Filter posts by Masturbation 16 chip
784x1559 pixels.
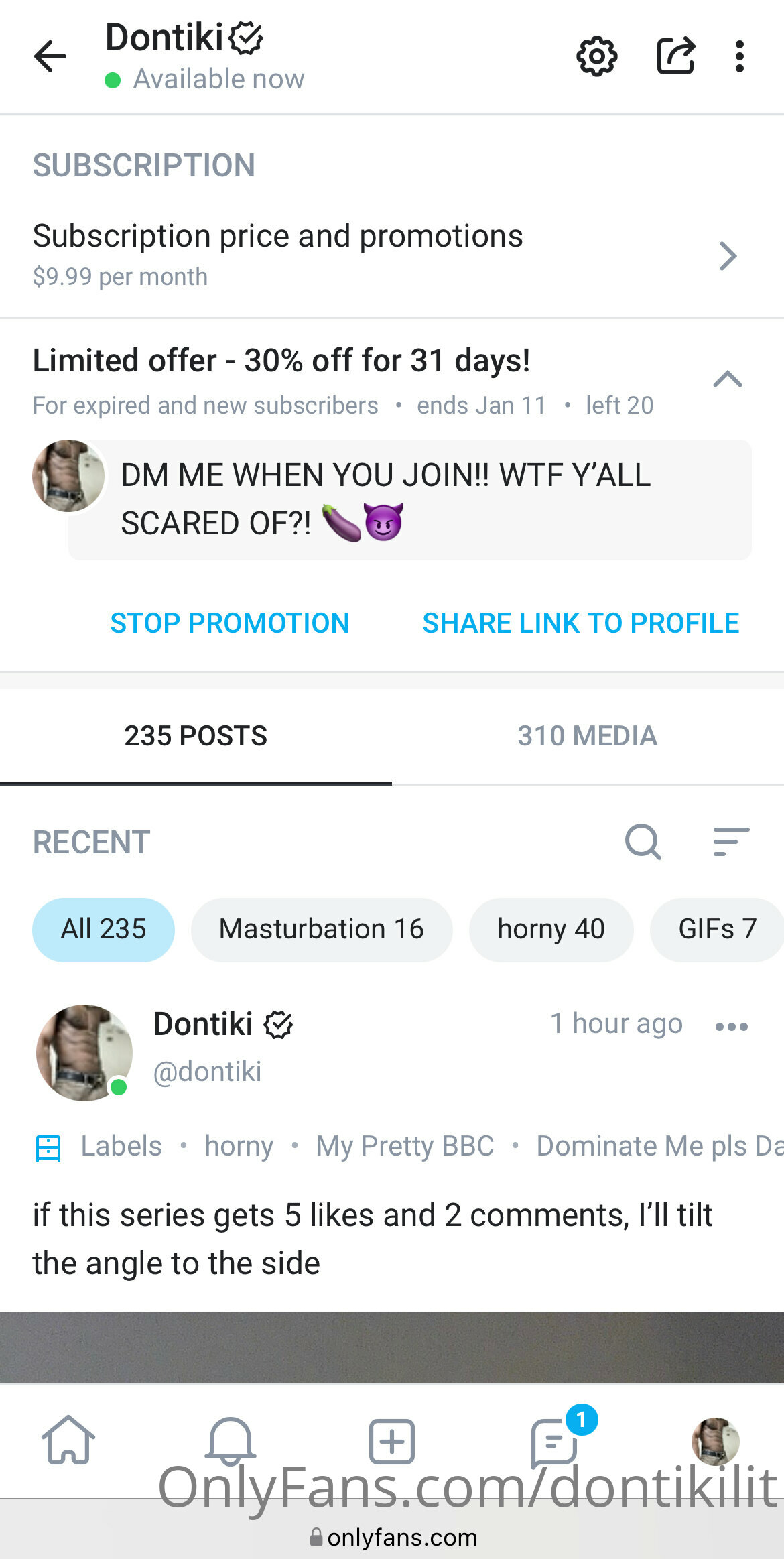point(322,930)
